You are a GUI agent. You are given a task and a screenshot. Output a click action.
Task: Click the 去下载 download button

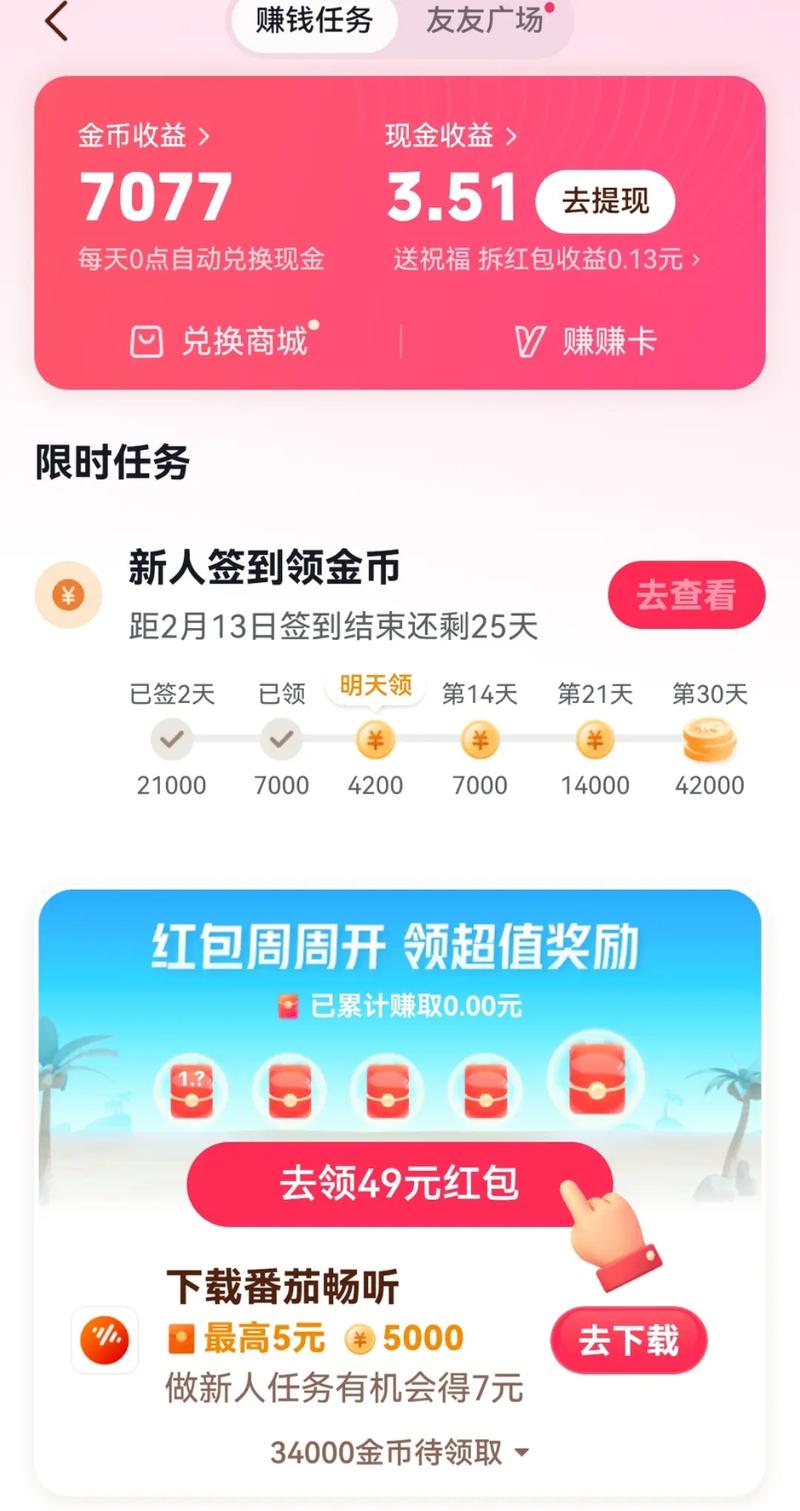tap(629, 1340)
